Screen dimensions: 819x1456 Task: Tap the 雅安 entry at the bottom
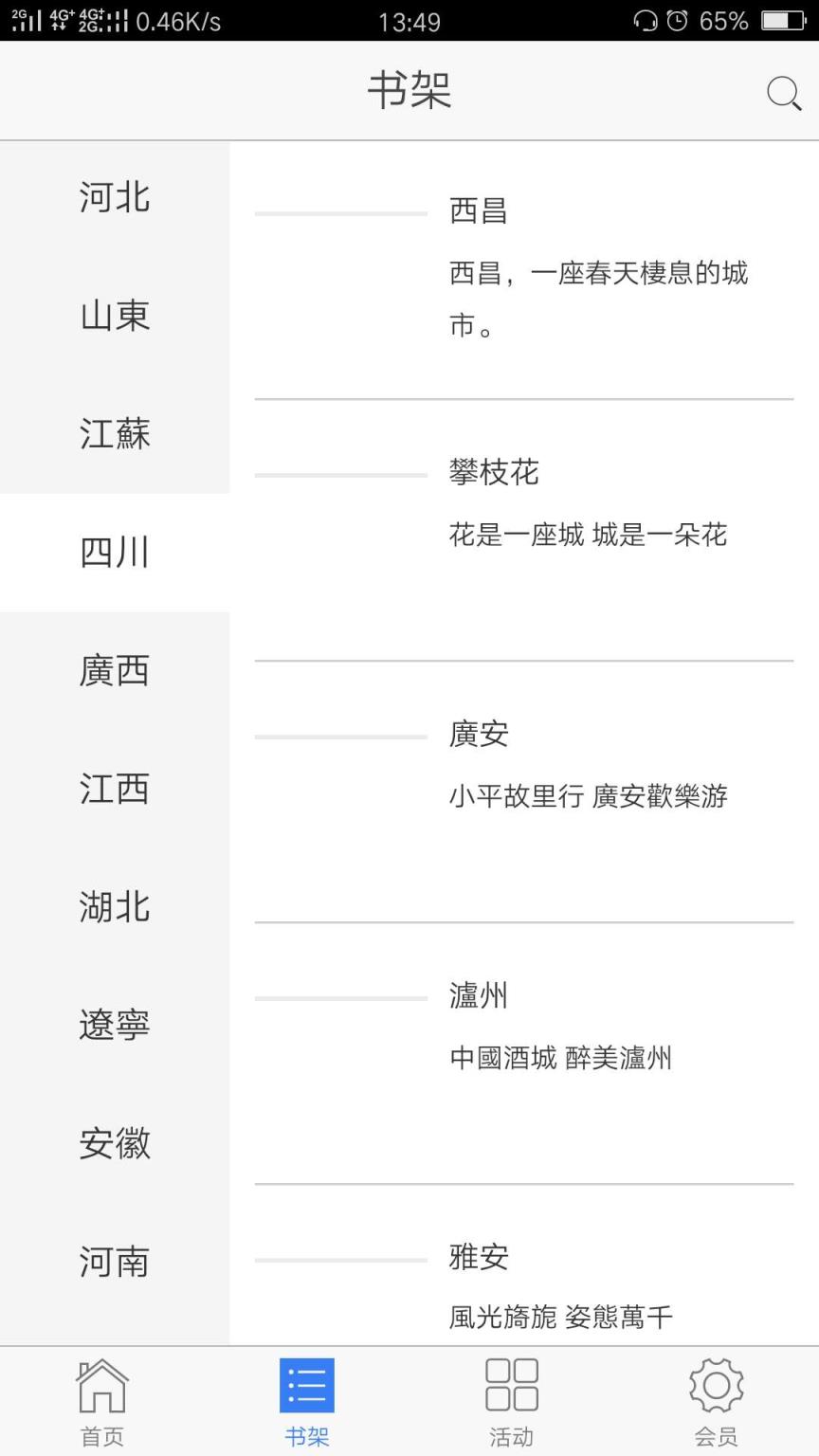pos(478,1259)
